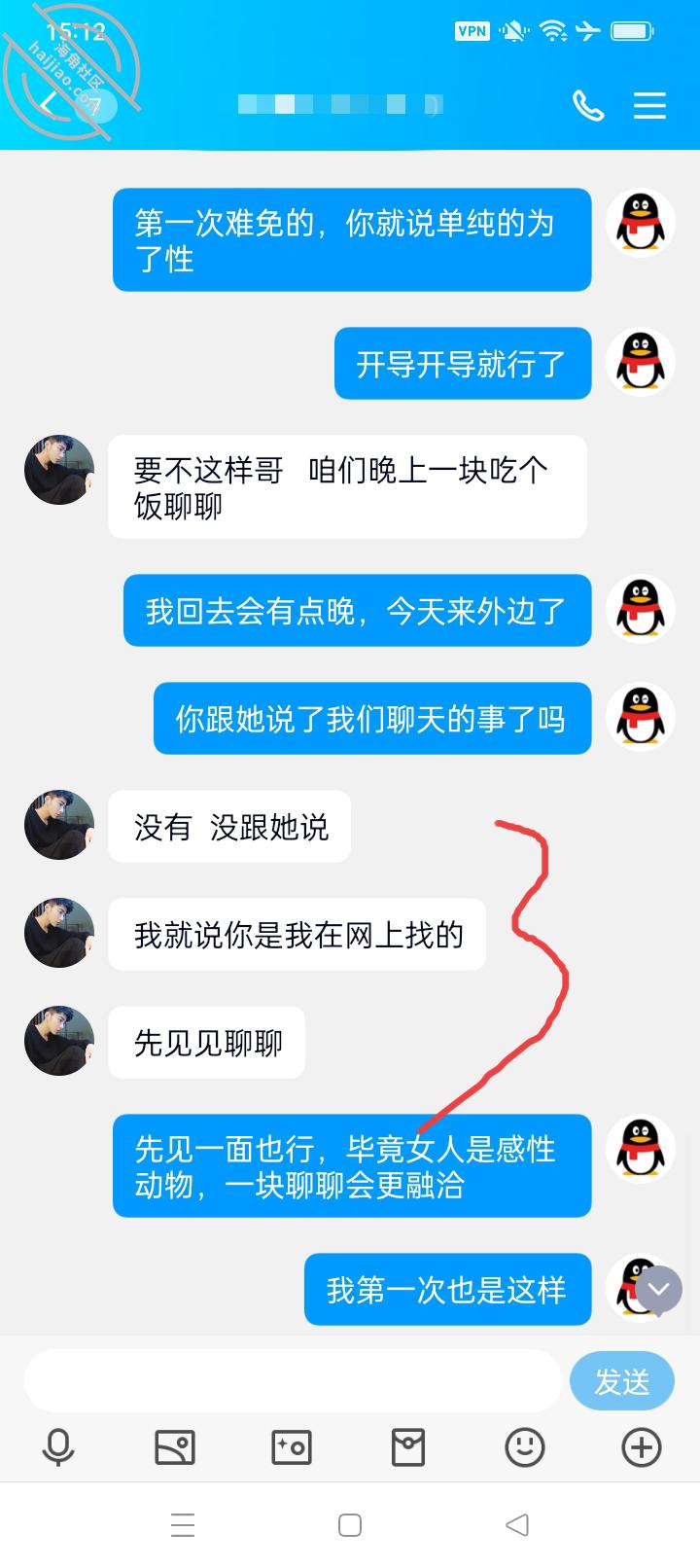This screenshot has width=700, height=1568.
Task: Open the emoji smiley picker
Action: [x=525, y=1447]
